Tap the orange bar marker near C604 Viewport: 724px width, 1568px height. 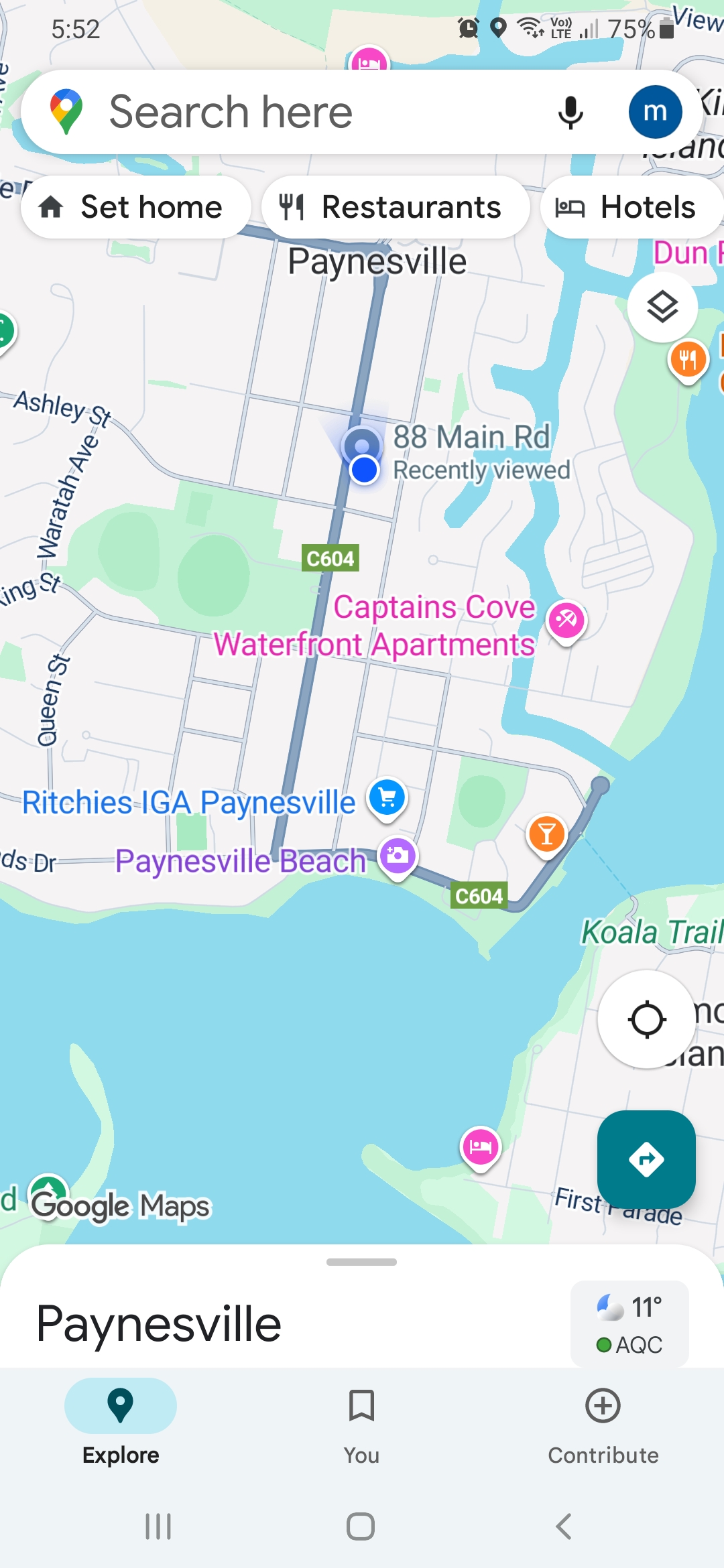pos(547,834)
